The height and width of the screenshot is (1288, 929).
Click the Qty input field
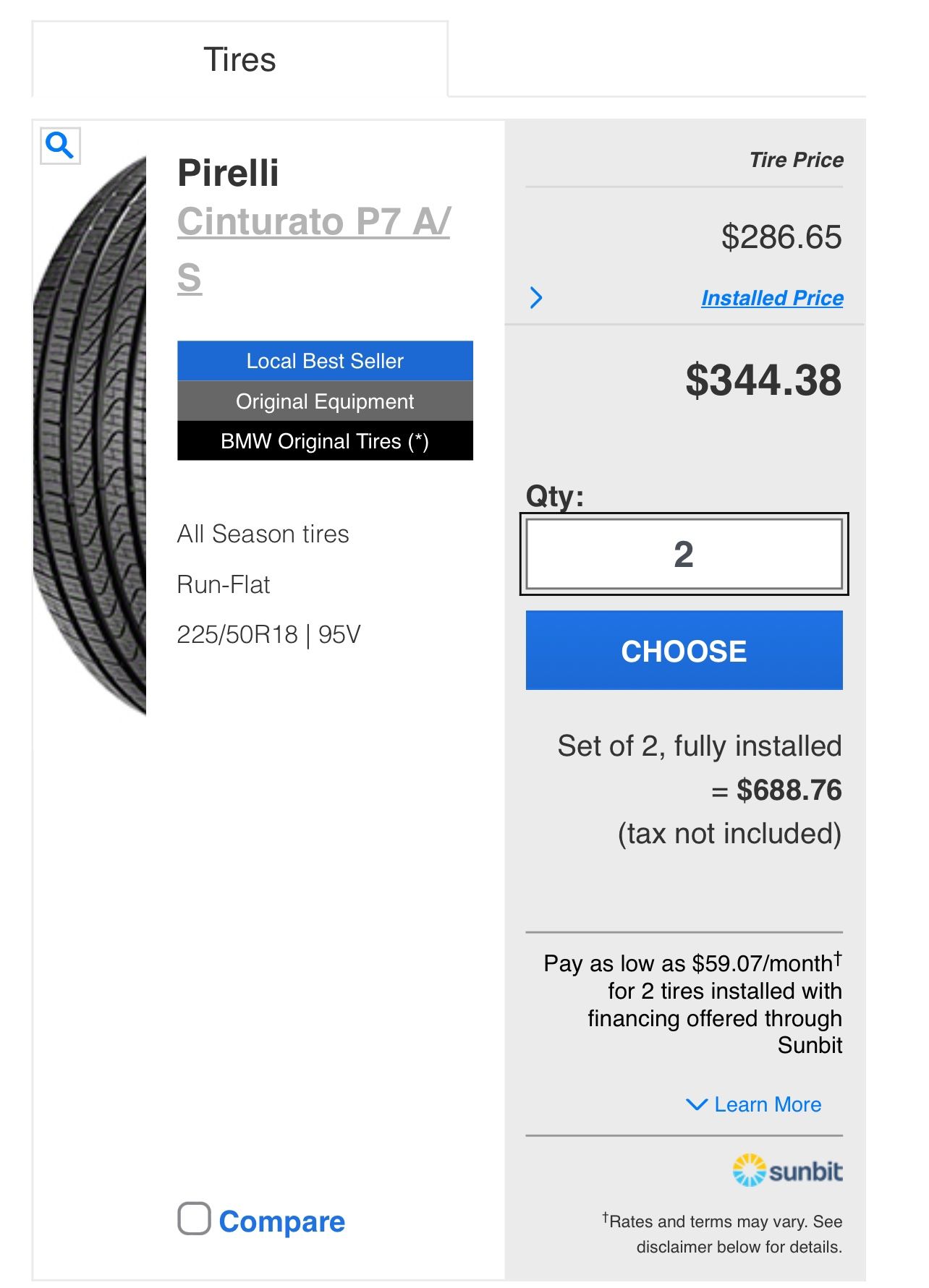[682, 553]
